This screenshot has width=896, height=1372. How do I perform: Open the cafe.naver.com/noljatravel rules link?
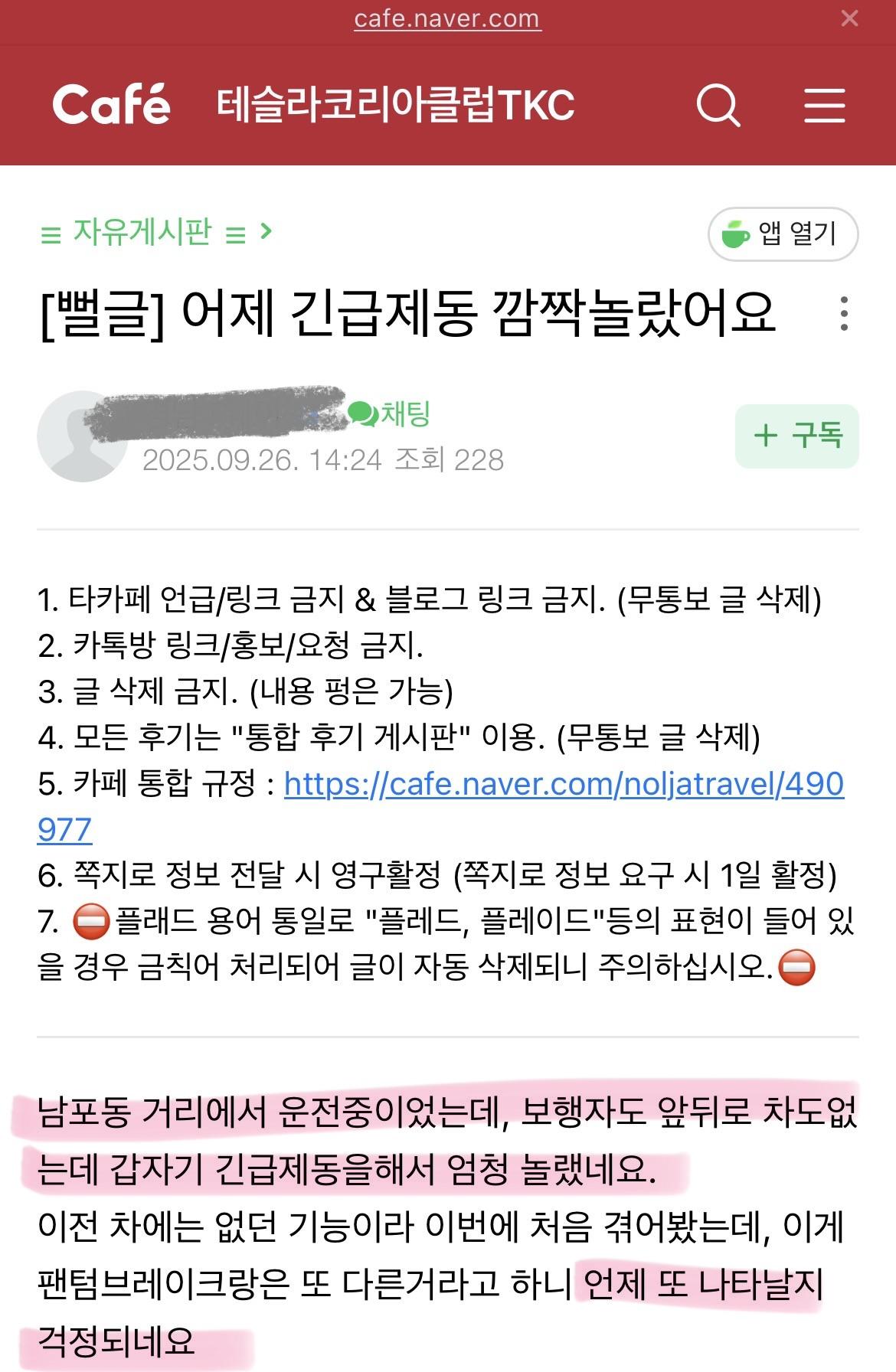click(563, 784)
